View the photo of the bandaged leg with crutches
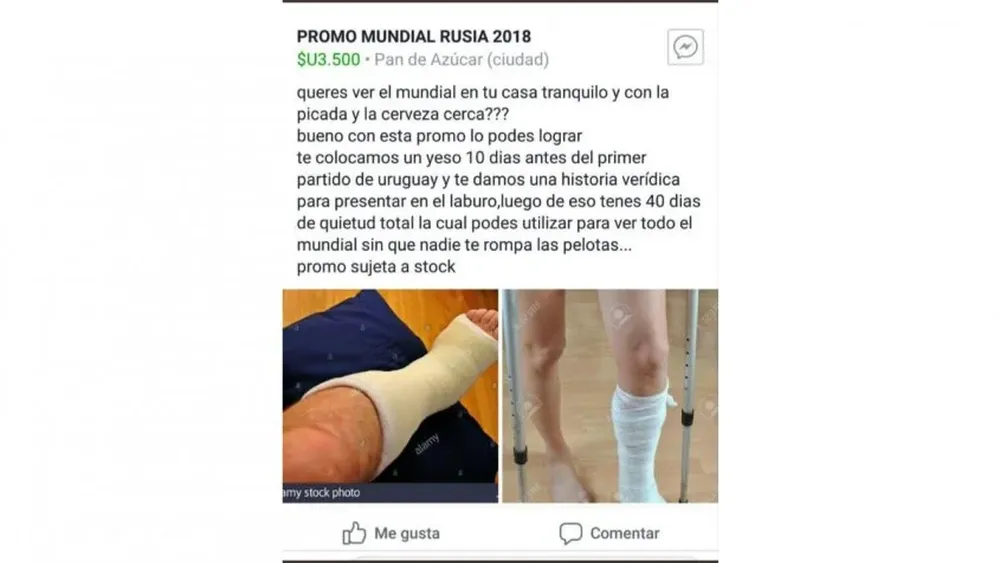Image resolution: width=1000 pixels, height=563 pixels. (x=609, y=395)
